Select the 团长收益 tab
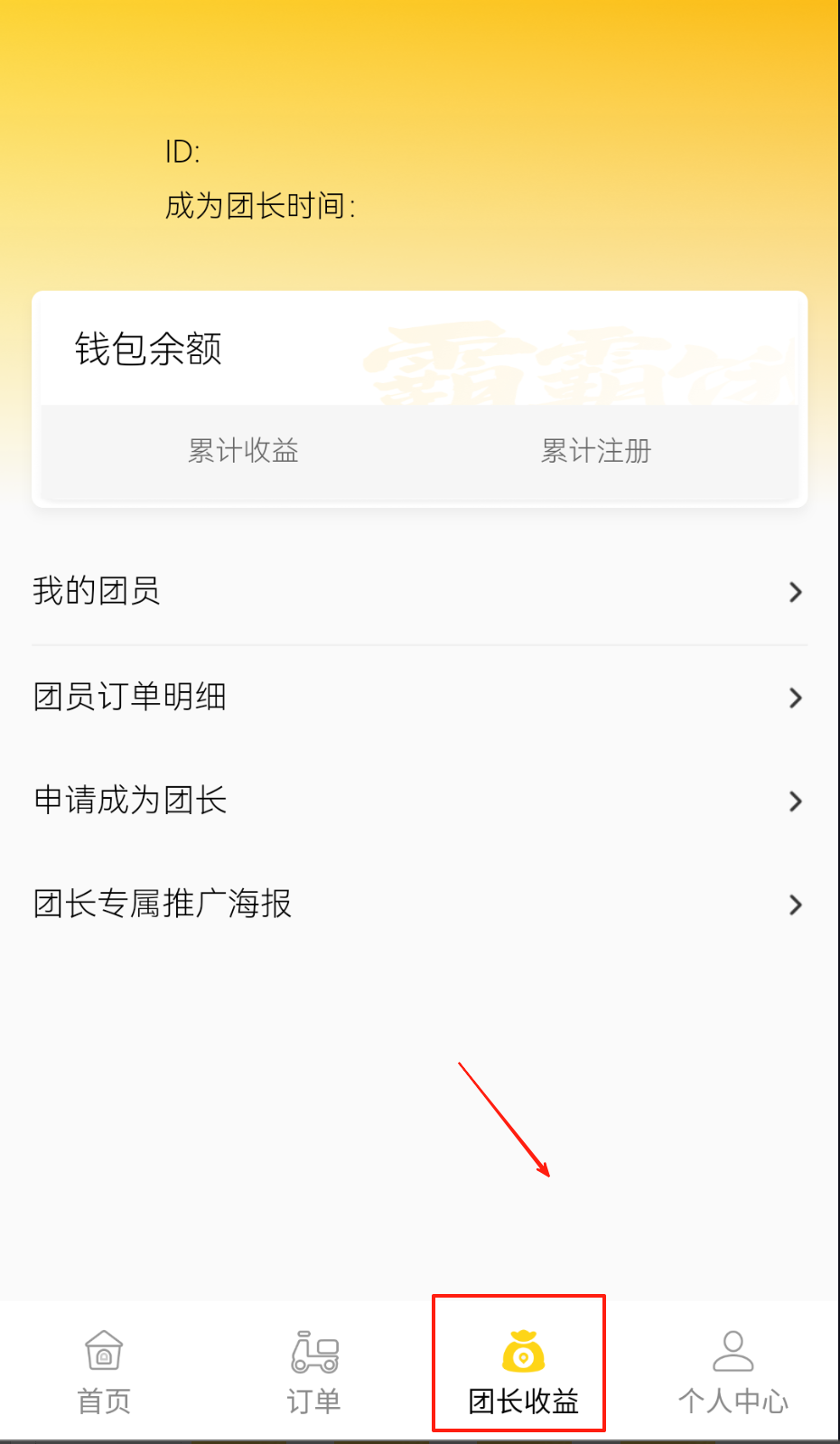The image size is (840, 1444). [x=523, y=1372]
